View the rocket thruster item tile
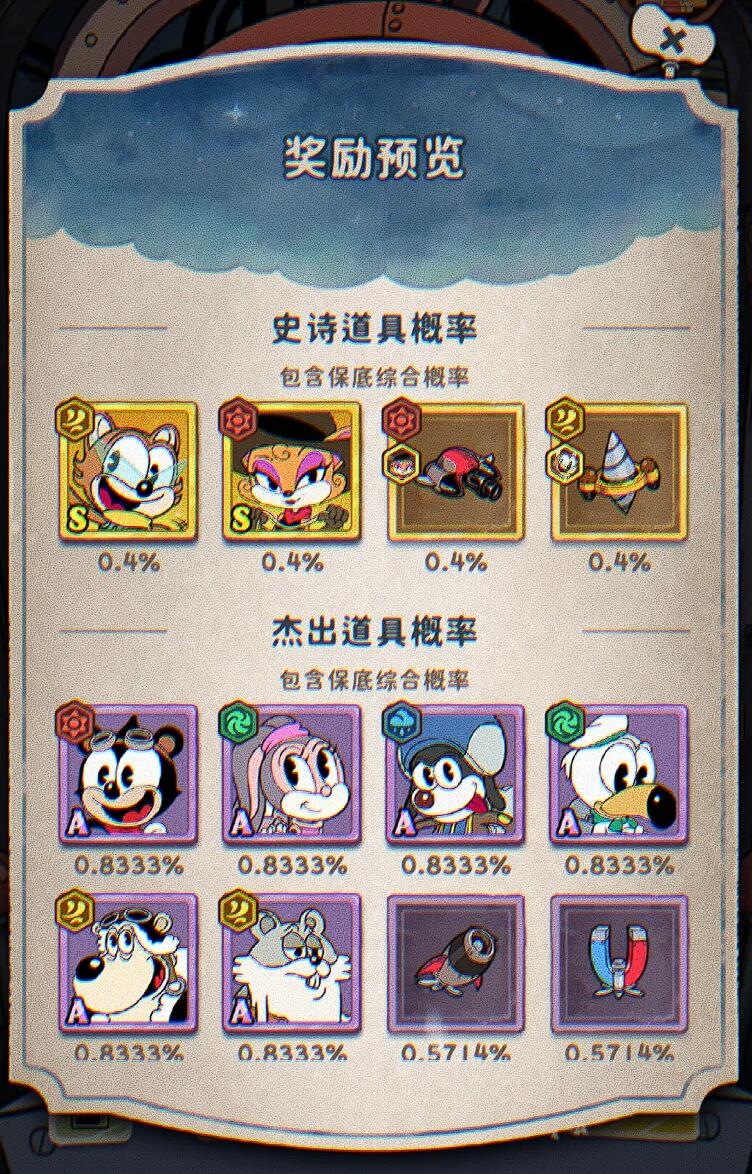The width and height of the screenshot is (752, 1174). coord(454,964)
